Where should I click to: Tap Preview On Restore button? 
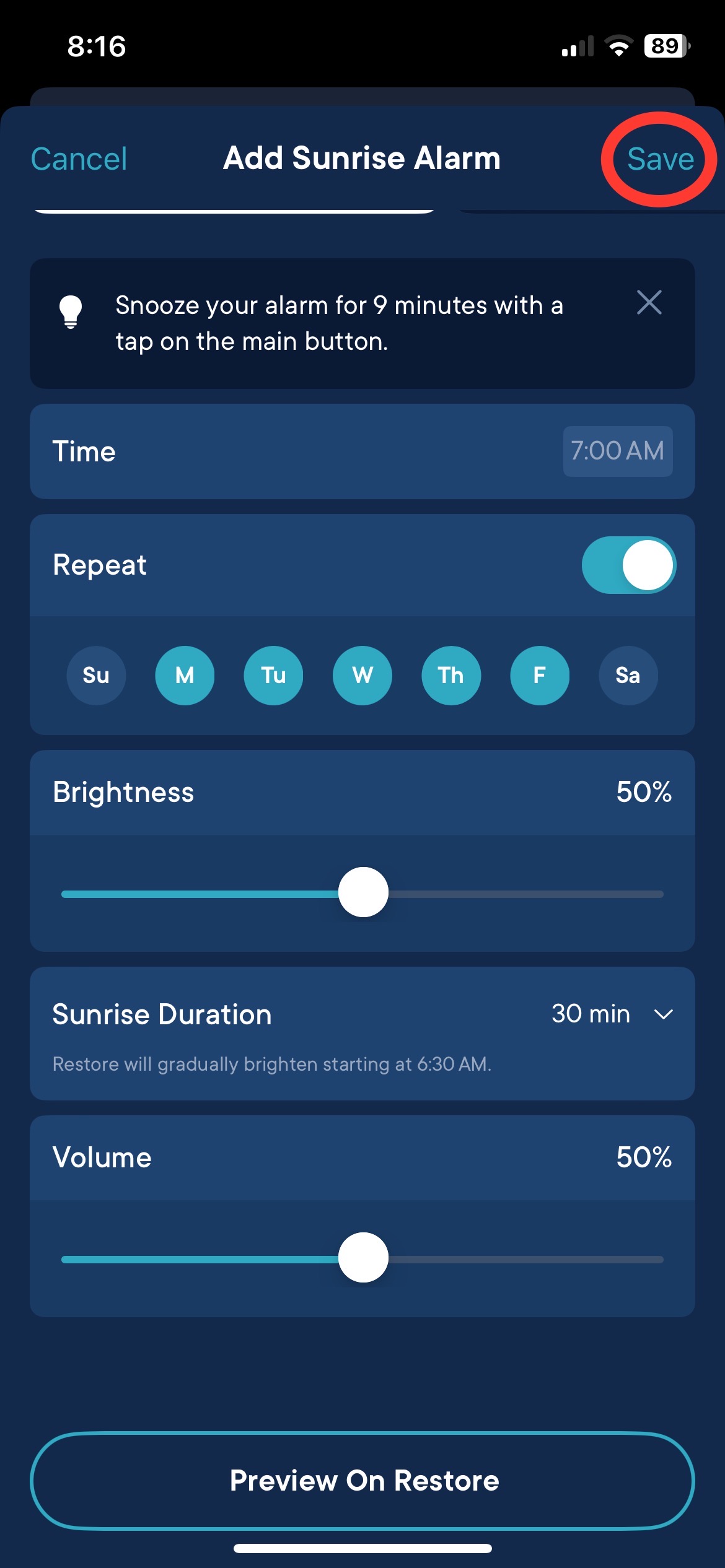pos(362,1481)
